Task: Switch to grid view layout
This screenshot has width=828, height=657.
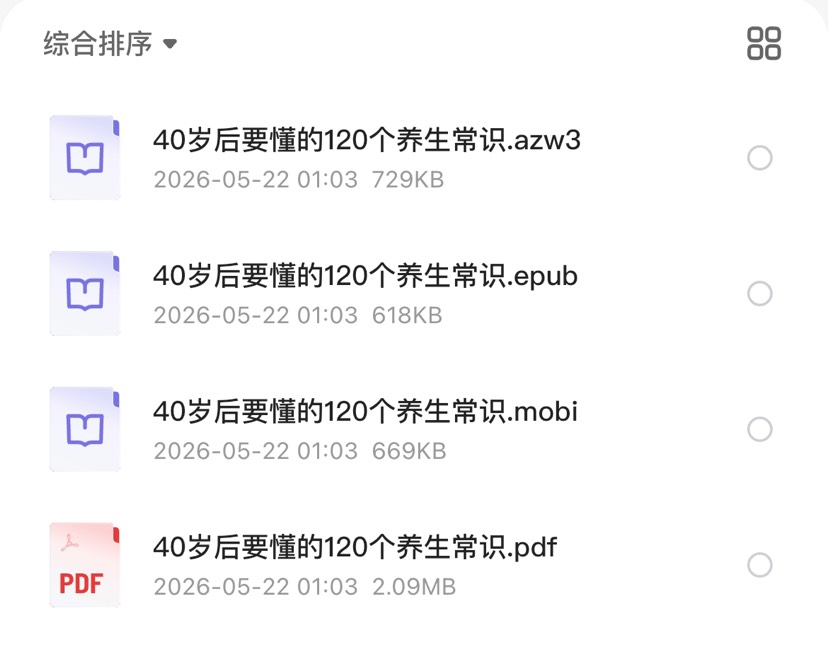Action: tap(764, 43)
